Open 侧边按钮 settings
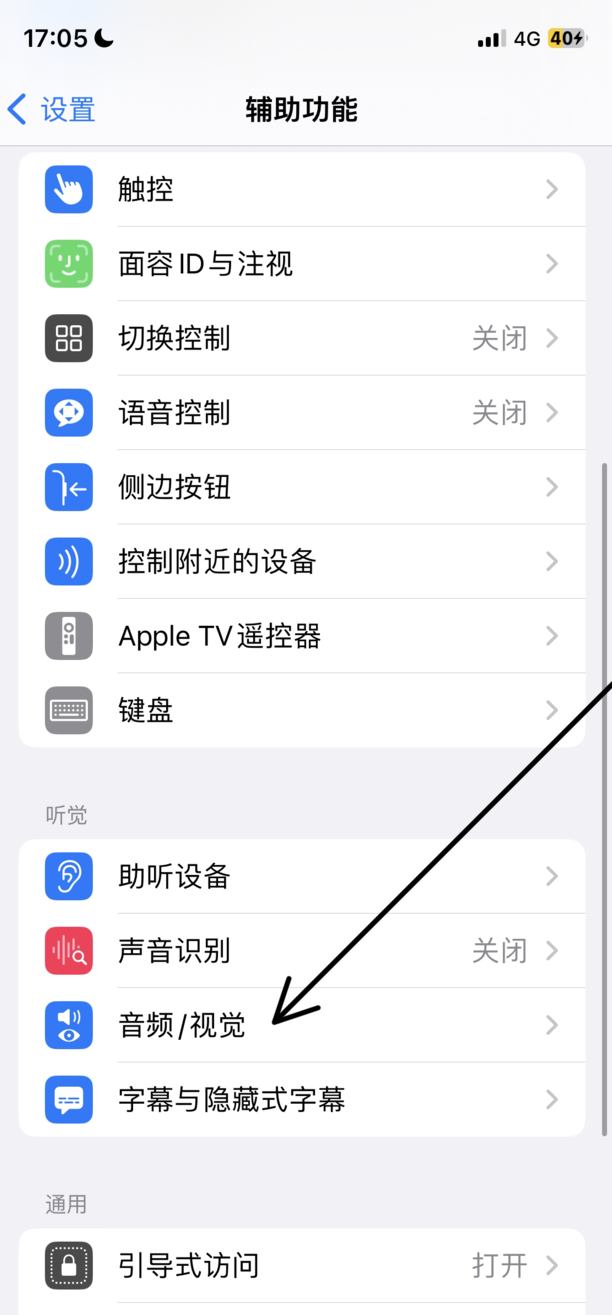The width and height of the screenshot is (612, 1315). point(300,487)
